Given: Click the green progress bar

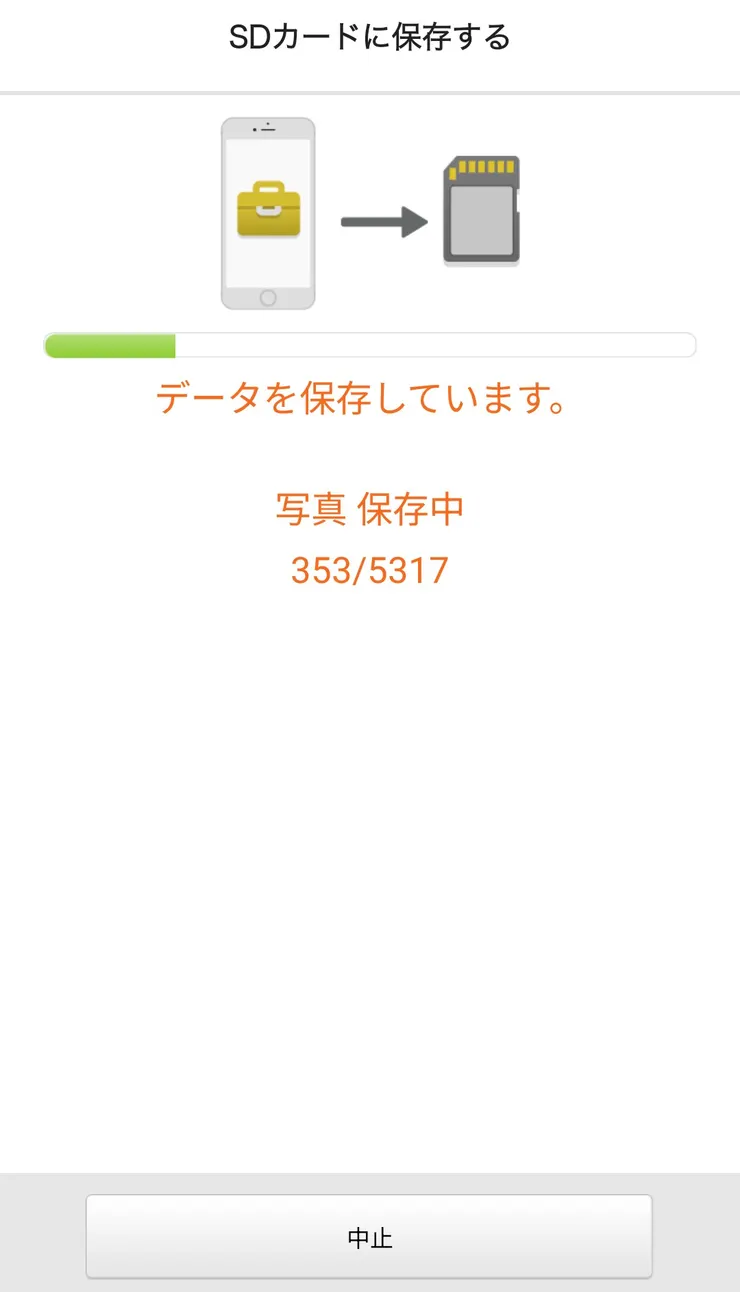Looking at the screenshot, I should coord(110,344).
